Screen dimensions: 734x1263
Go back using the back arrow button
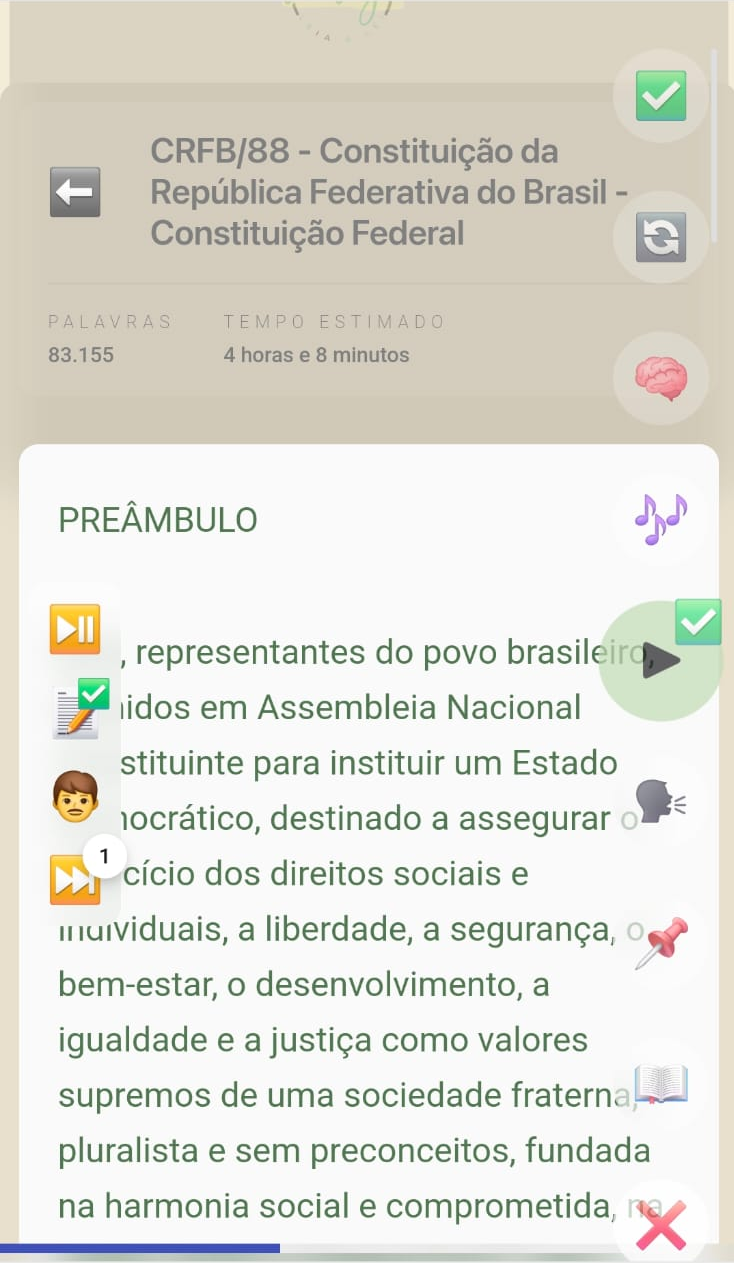tap(75, 192)
